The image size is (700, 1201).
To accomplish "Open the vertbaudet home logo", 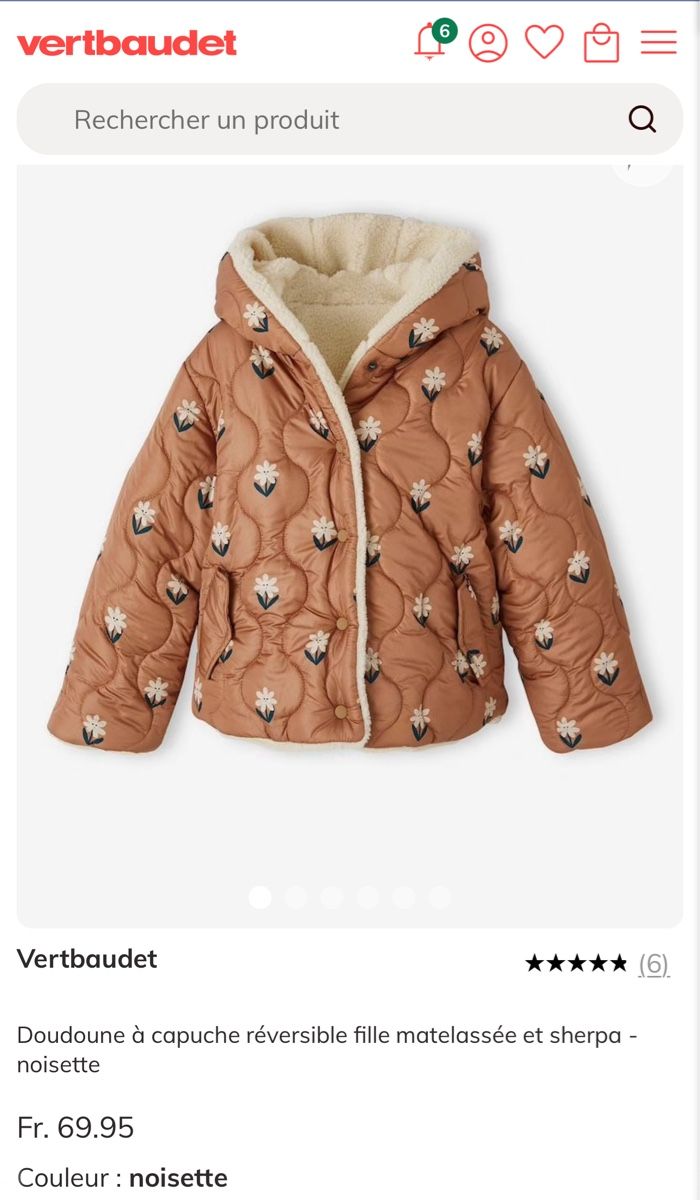I will [127, 43].
